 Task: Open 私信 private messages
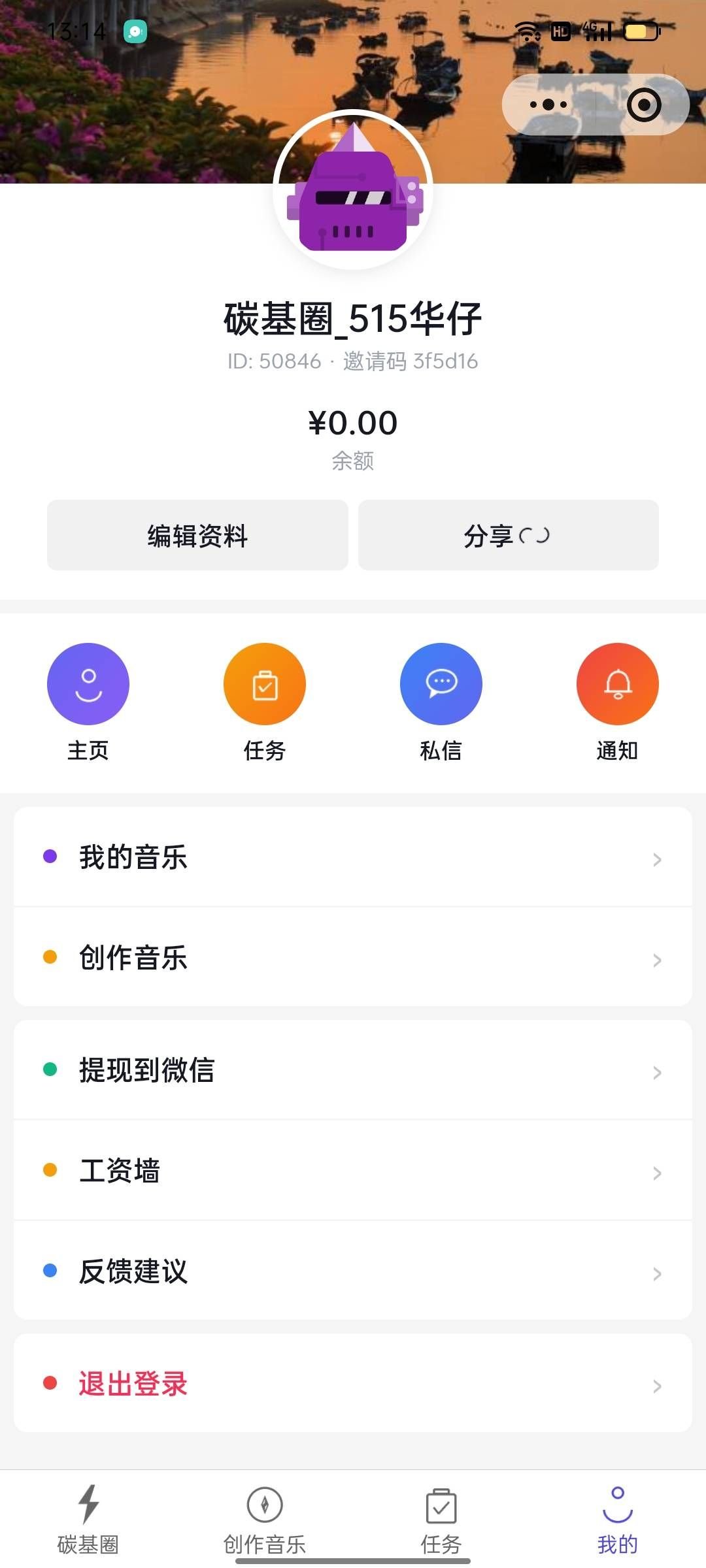point(441,684)
